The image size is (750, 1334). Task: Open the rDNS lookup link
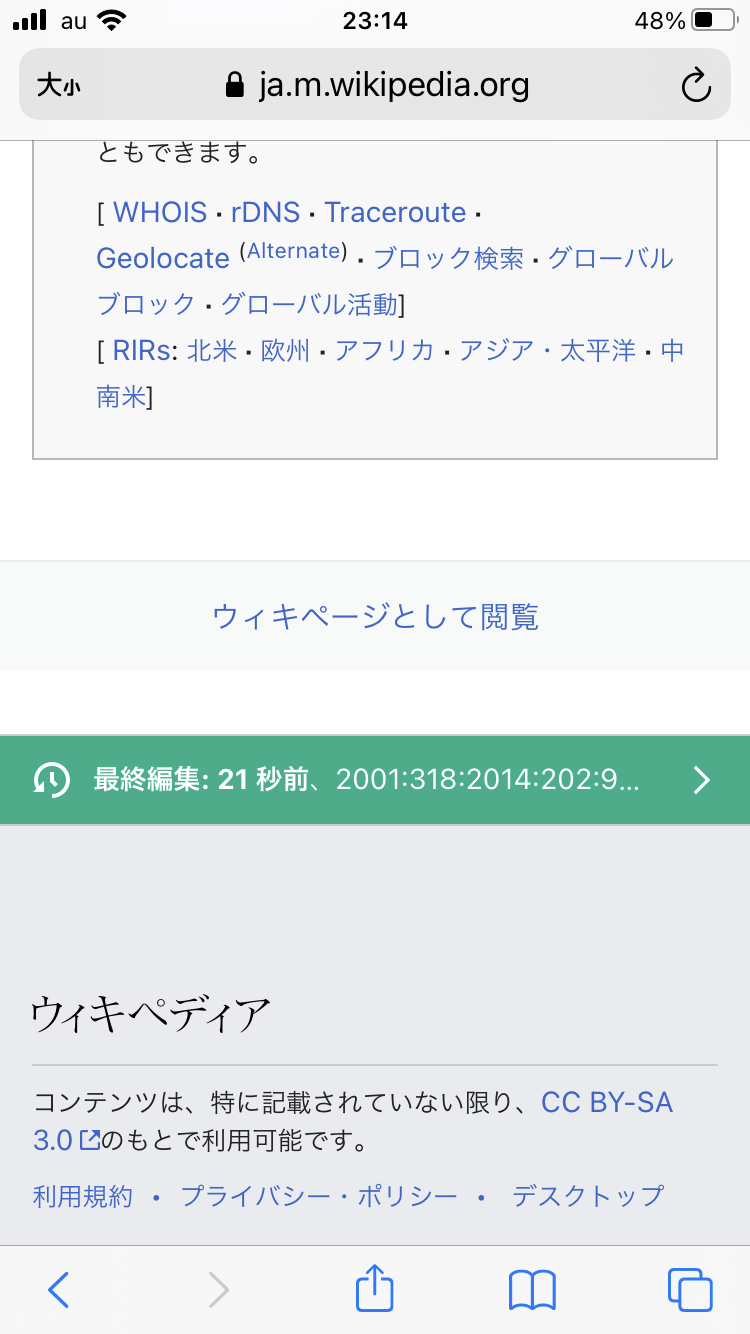tap(265, 212)
